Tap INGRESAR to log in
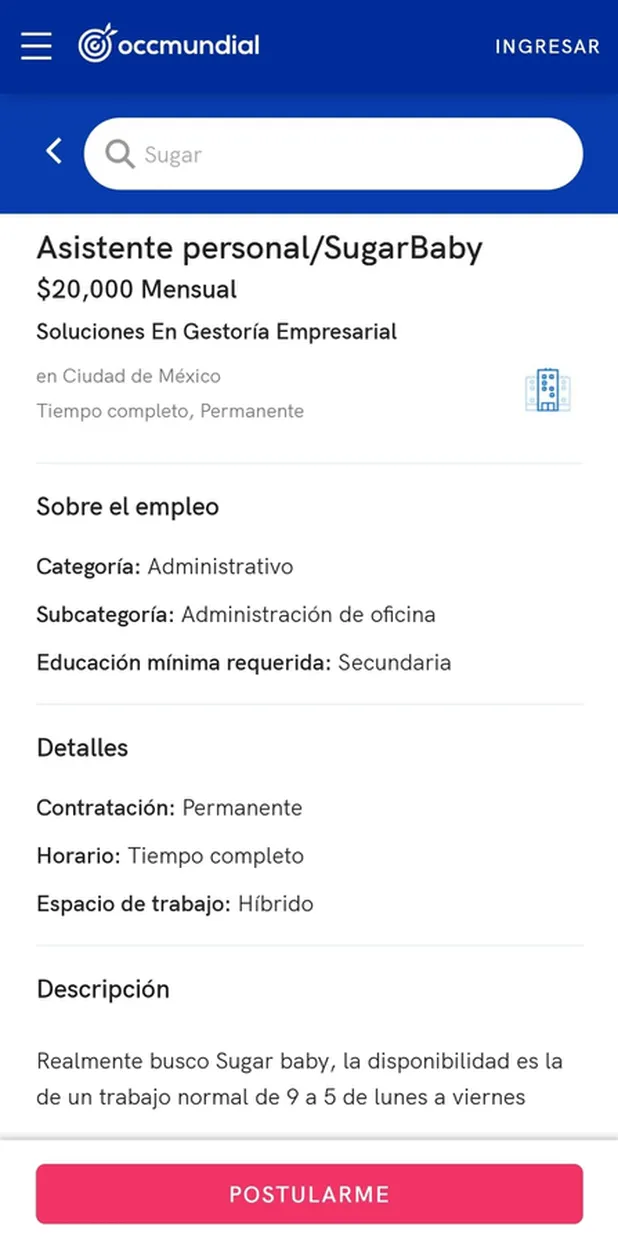618x1244 pixels. point(547,47)
